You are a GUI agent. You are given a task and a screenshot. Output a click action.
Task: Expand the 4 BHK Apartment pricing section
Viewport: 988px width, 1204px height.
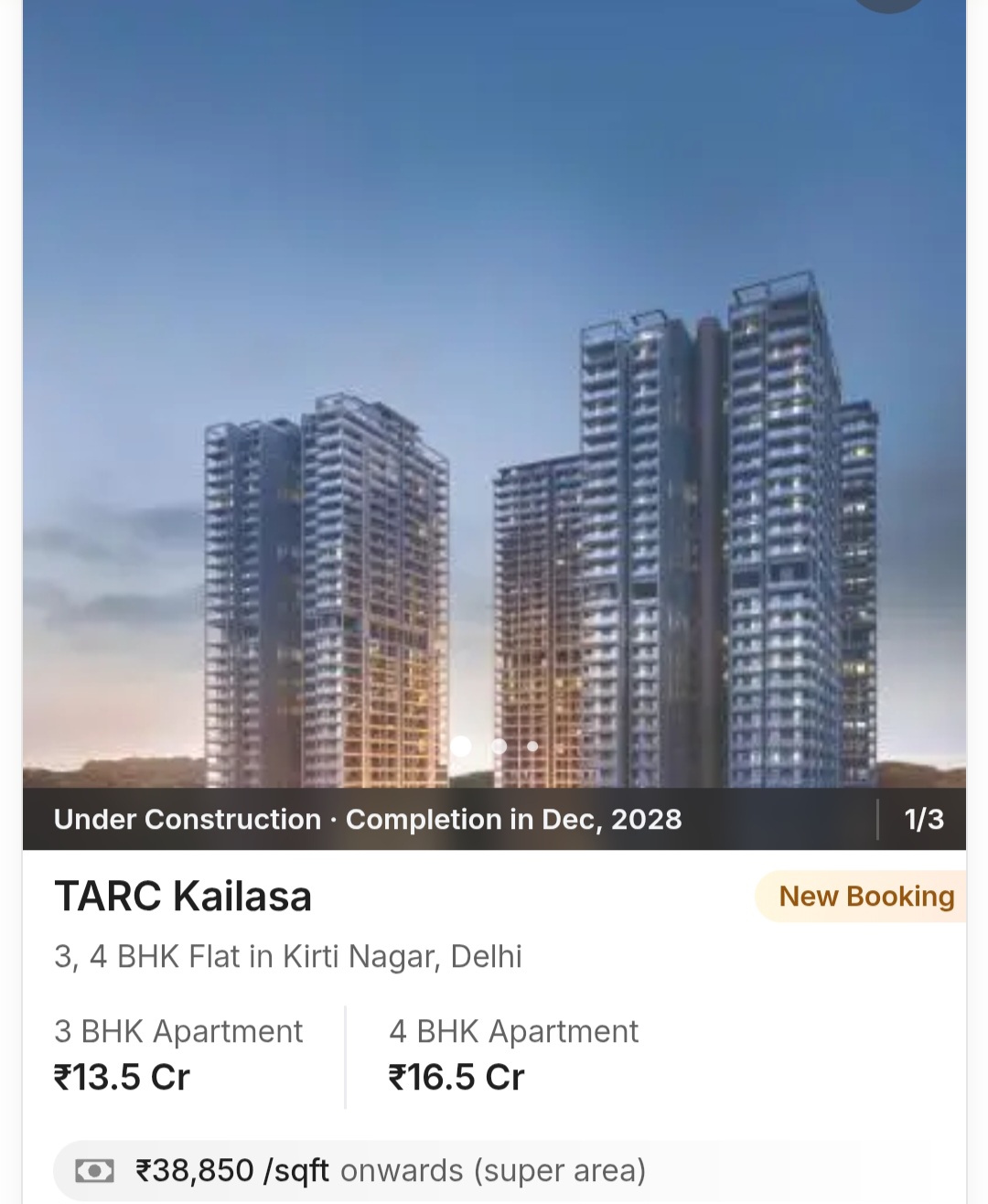click(513, 1052)
